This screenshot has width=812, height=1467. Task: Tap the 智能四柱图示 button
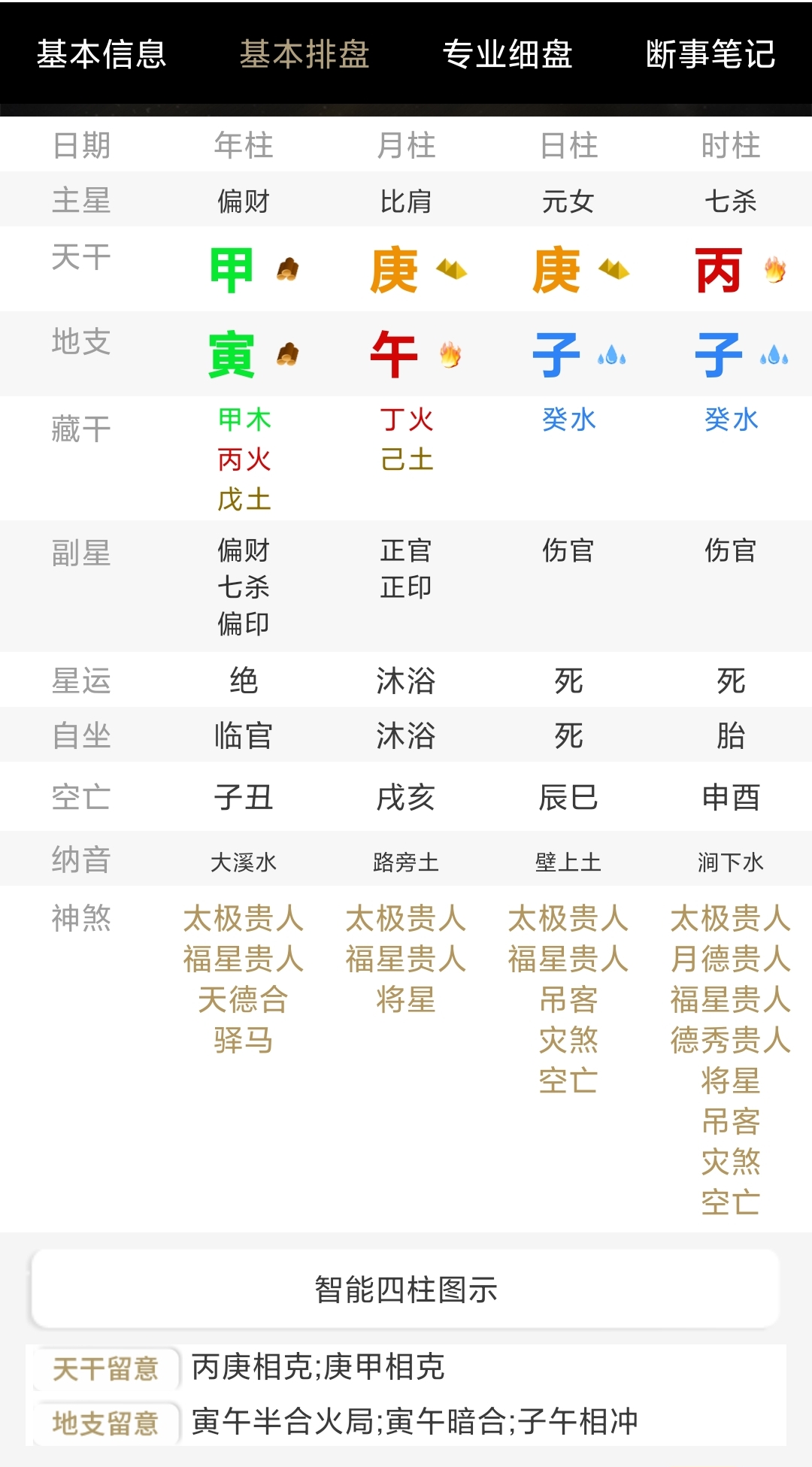click(x=405, y=1289)
